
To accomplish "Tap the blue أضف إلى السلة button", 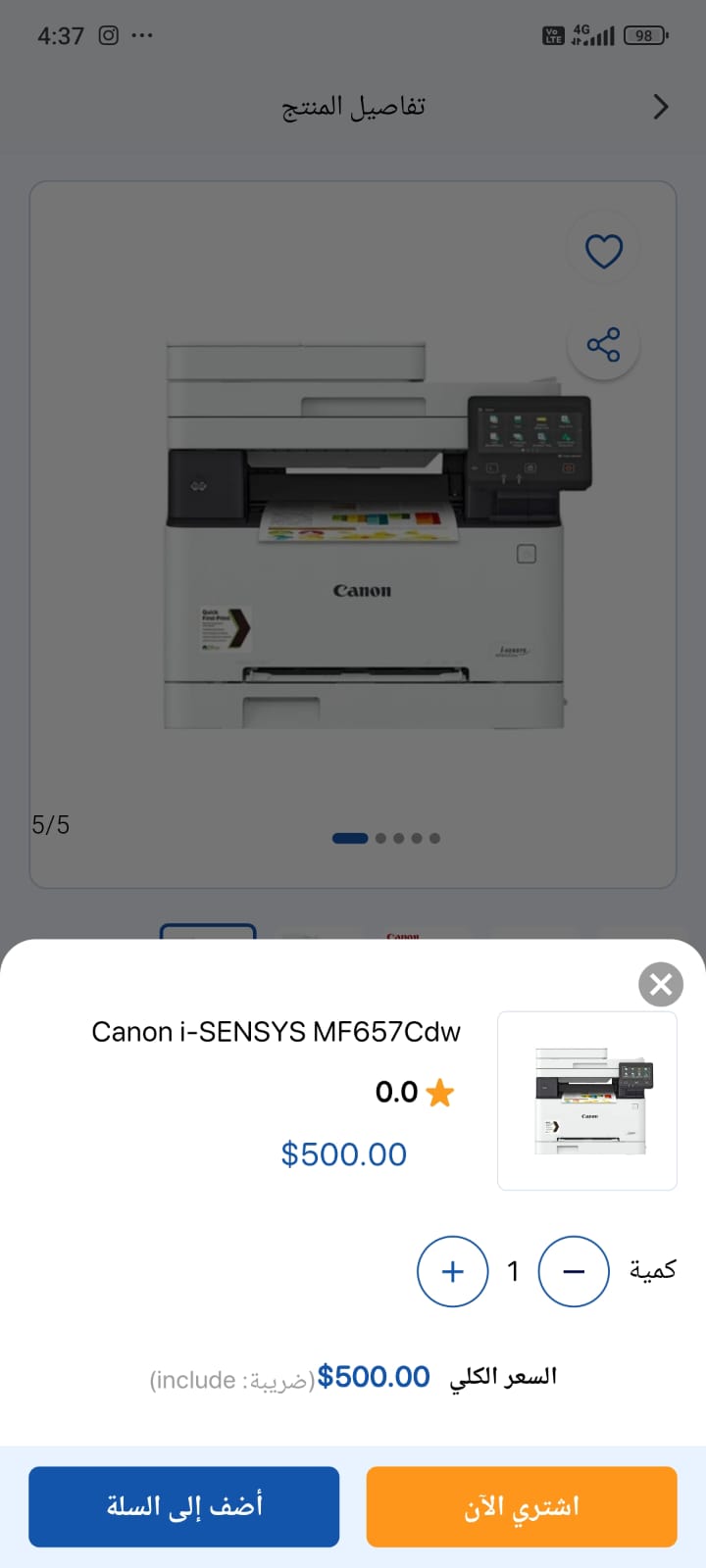I will 184,1506.
